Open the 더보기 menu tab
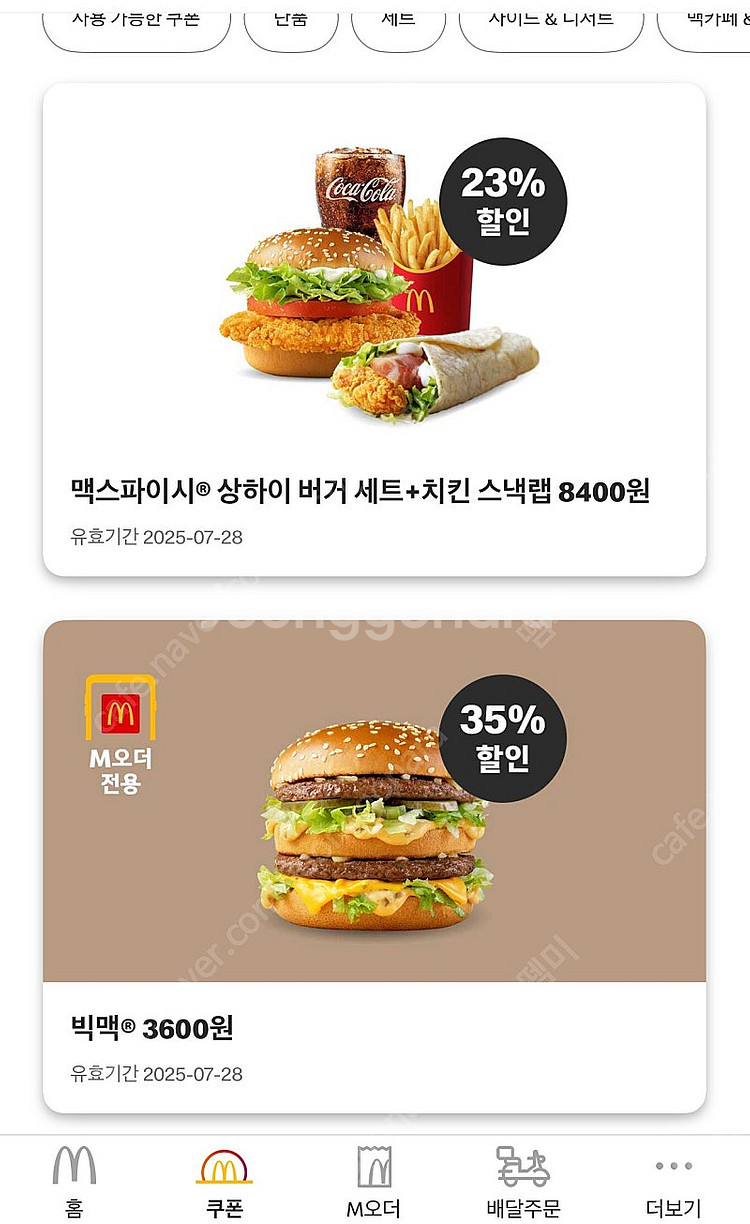Image resolution: width=750 pixels, height=1224 pixels. (674, 1181)
